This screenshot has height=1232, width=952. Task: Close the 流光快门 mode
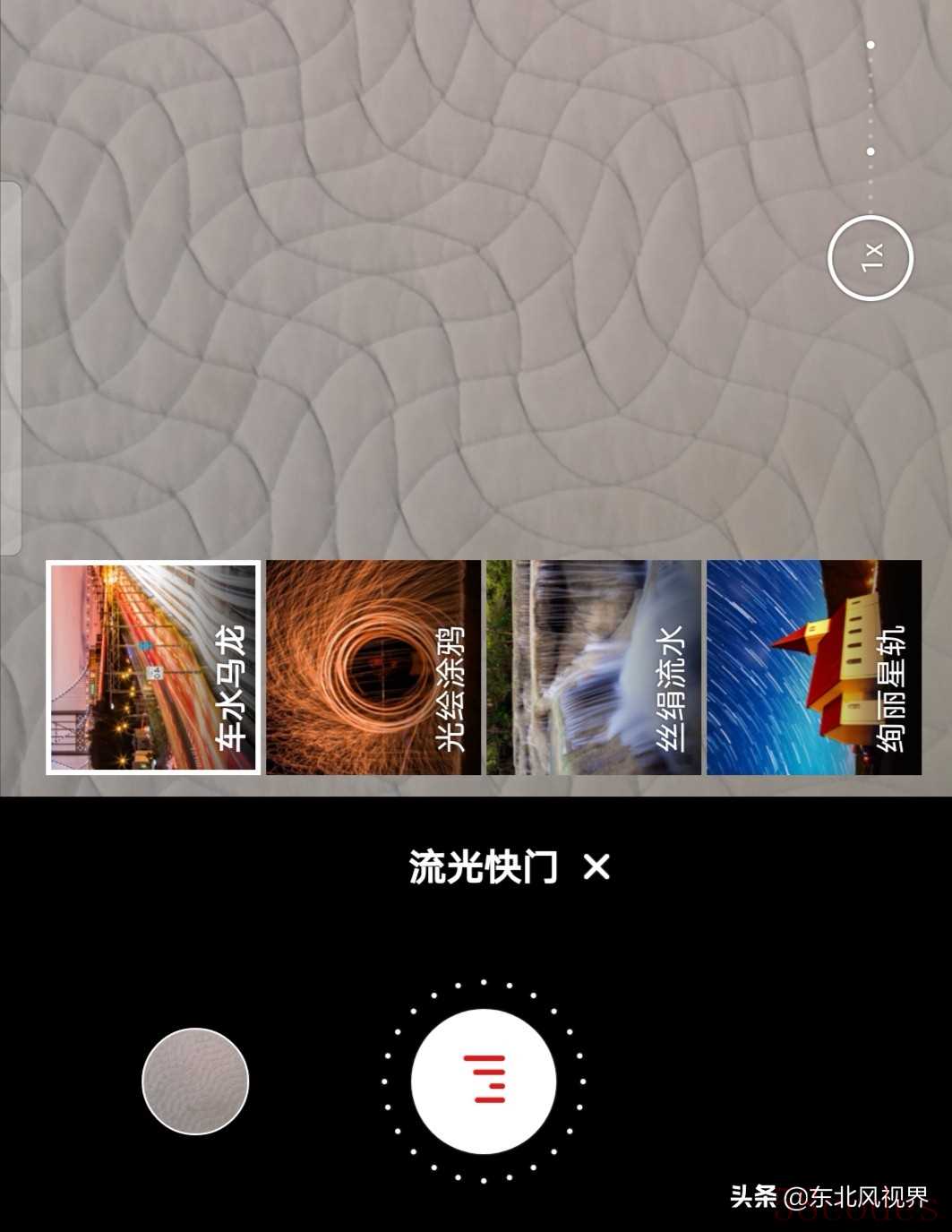pyautogui.click(x=596, y=866)
